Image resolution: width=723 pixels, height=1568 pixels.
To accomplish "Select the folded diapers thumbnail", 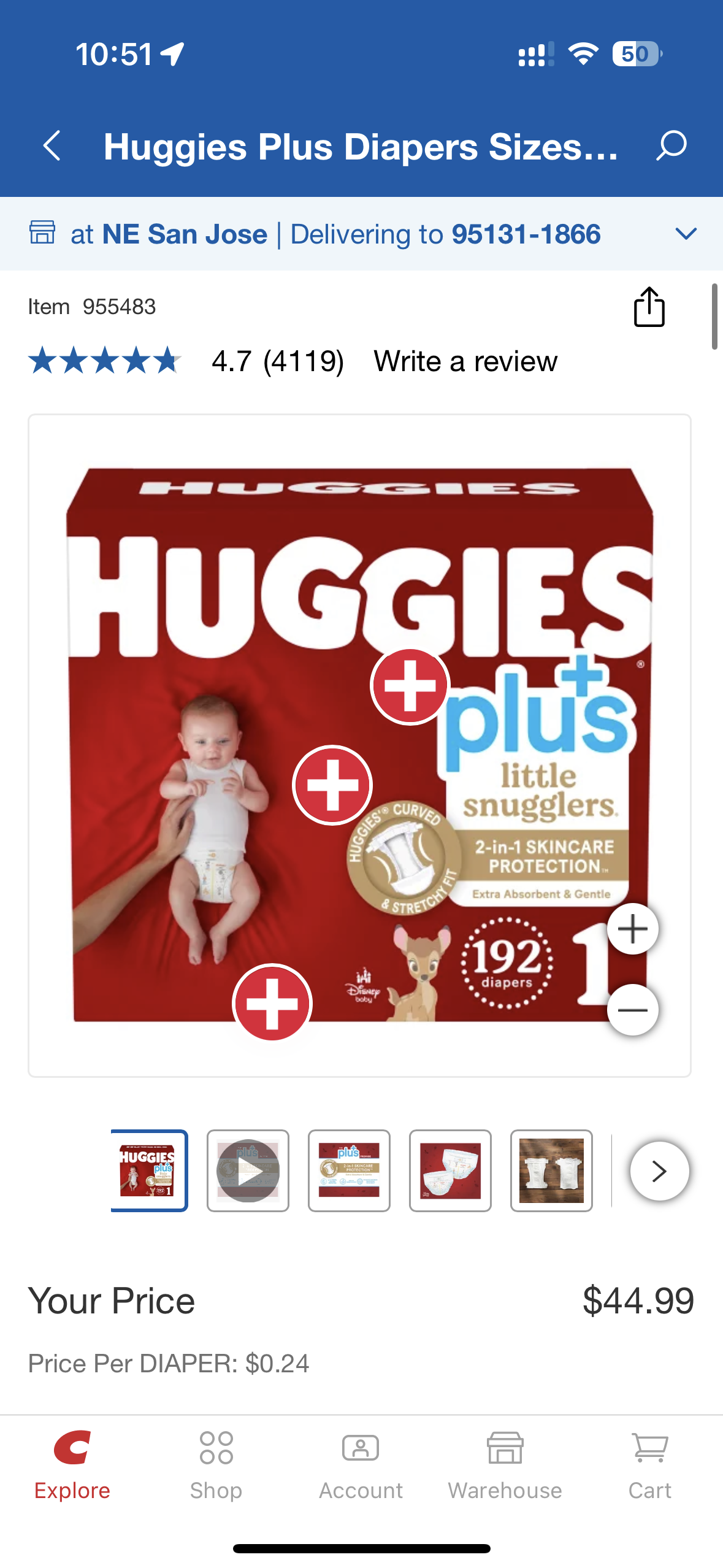I will [x=450, y=1170].
